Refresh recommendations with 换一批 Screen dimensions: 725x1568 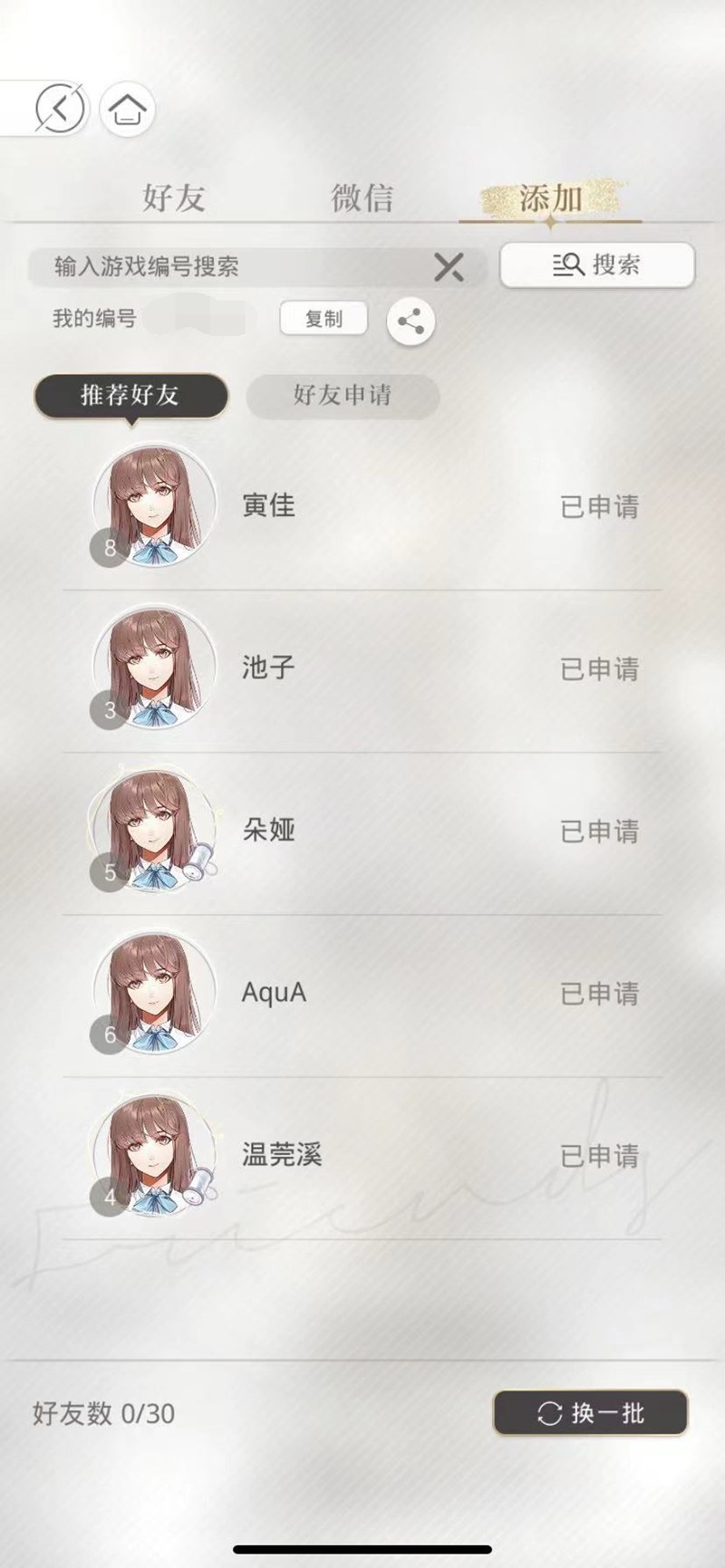point(590,1412)
